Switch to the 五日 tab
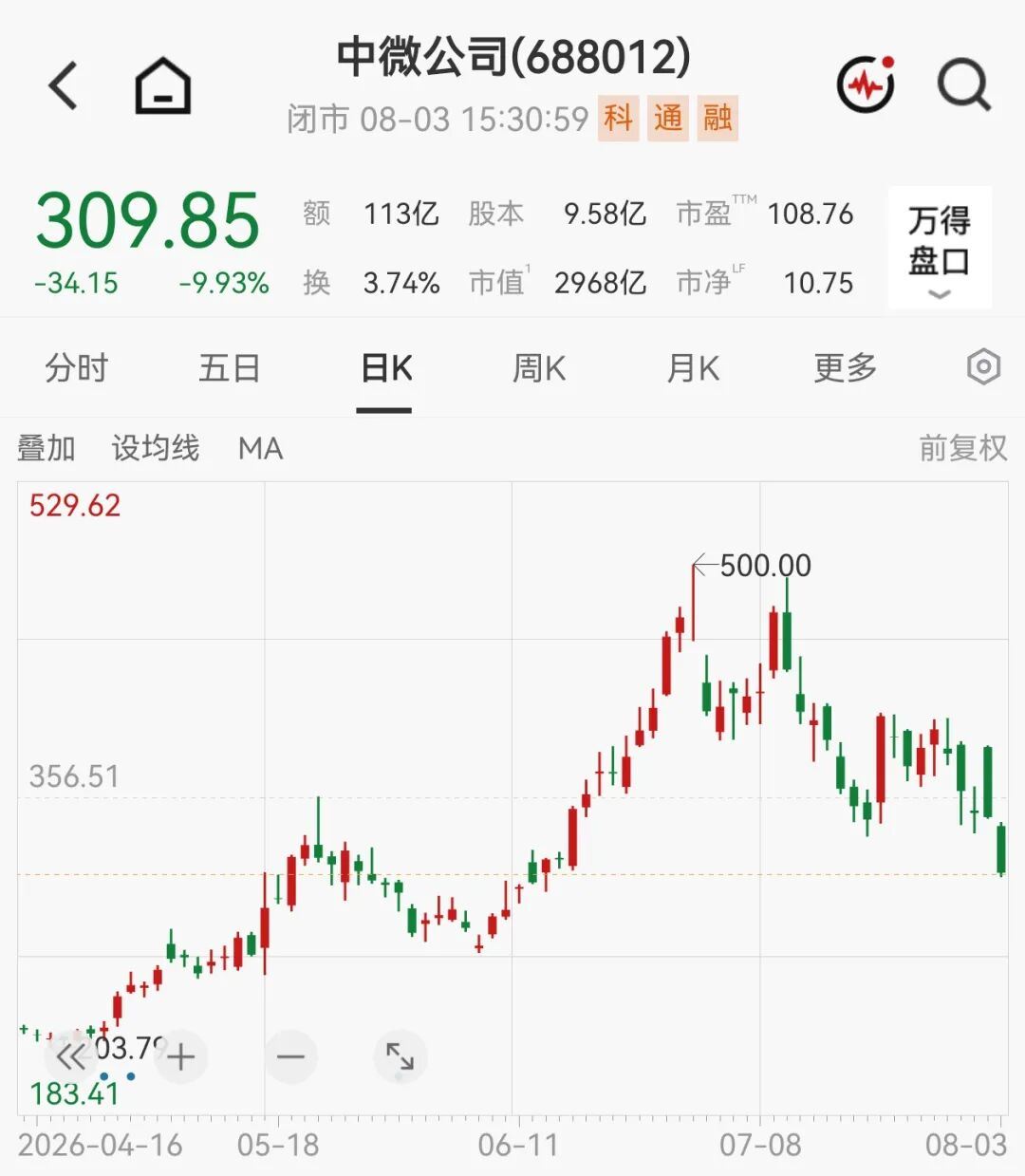 click(x=230, y=367)
